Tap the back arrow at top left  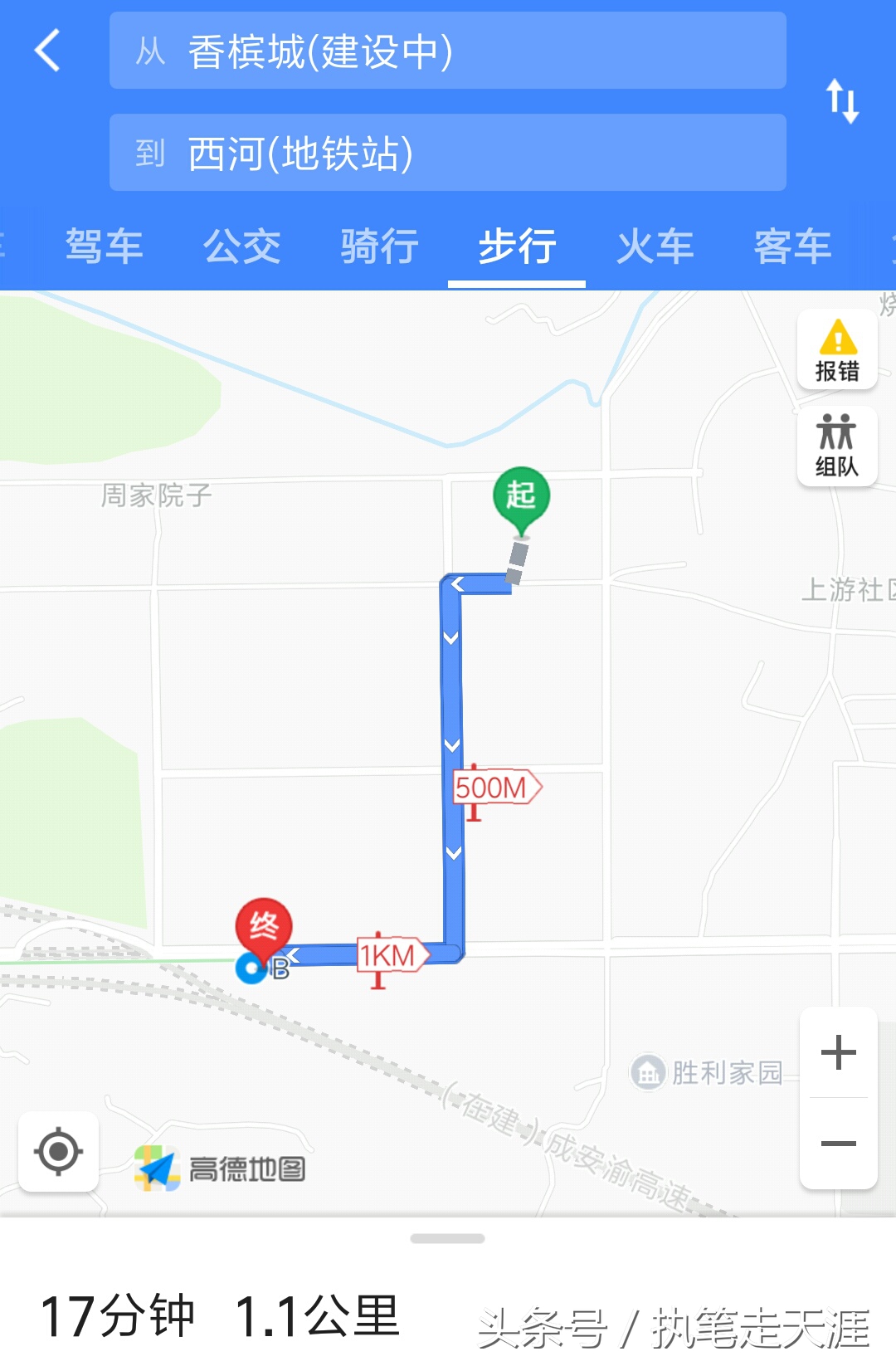47,52
